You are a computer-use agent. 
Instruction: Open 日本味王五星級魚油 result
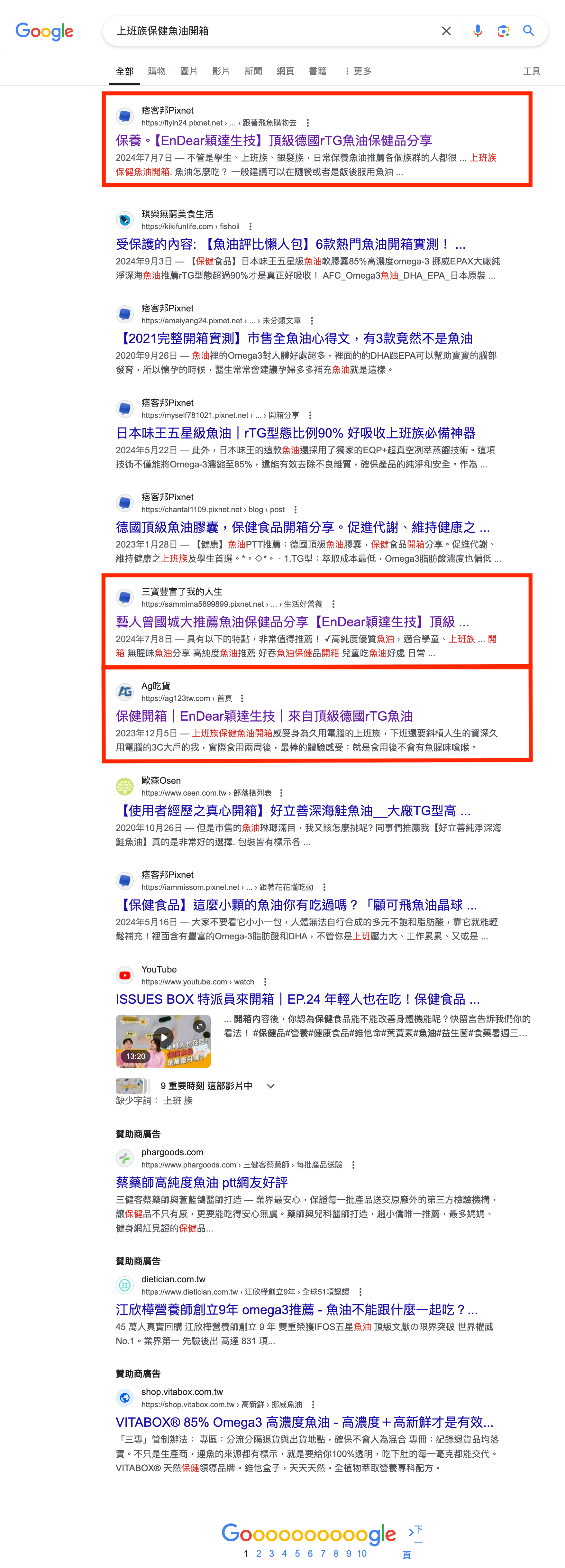tap(296, 433)
